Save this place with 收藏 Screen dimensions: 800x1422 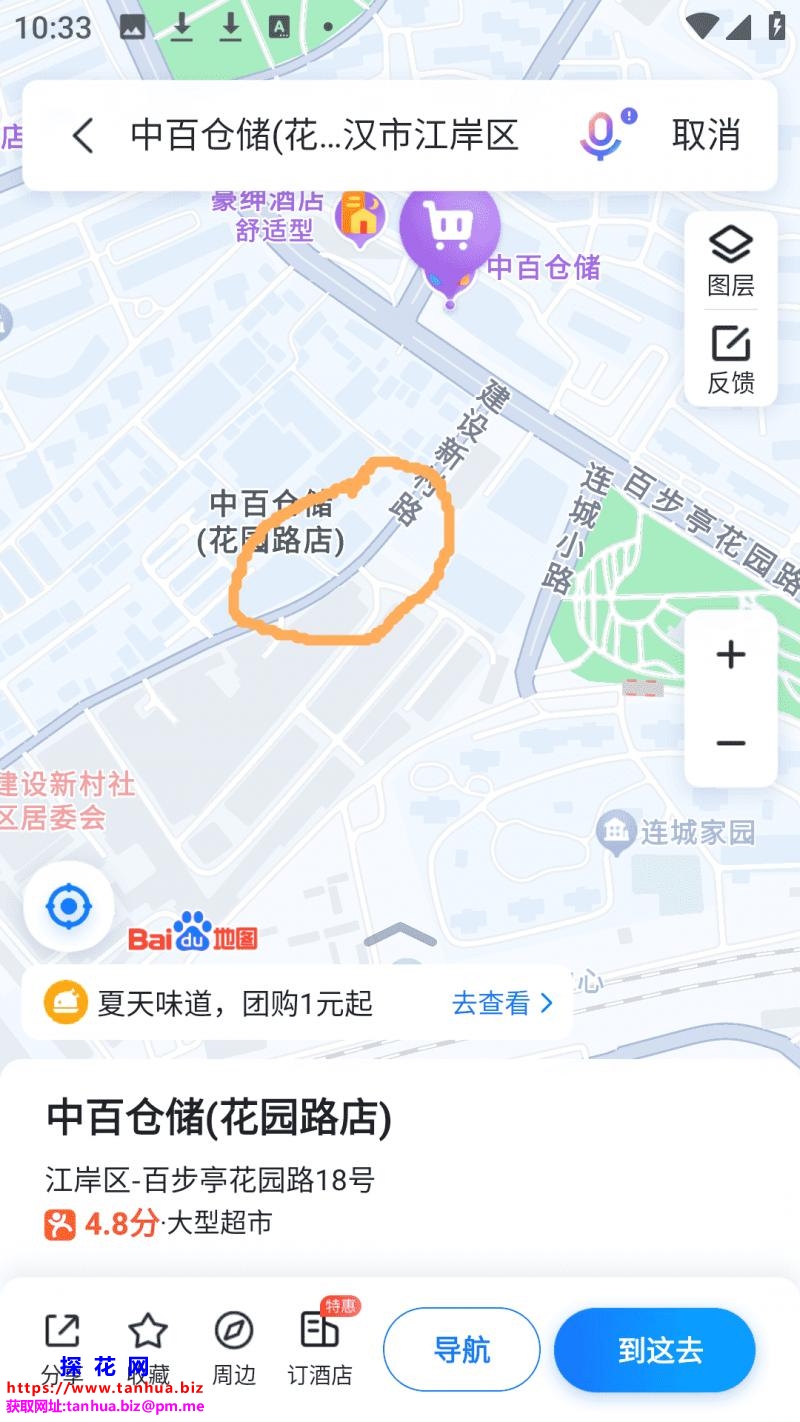[x=148, y=1347]
